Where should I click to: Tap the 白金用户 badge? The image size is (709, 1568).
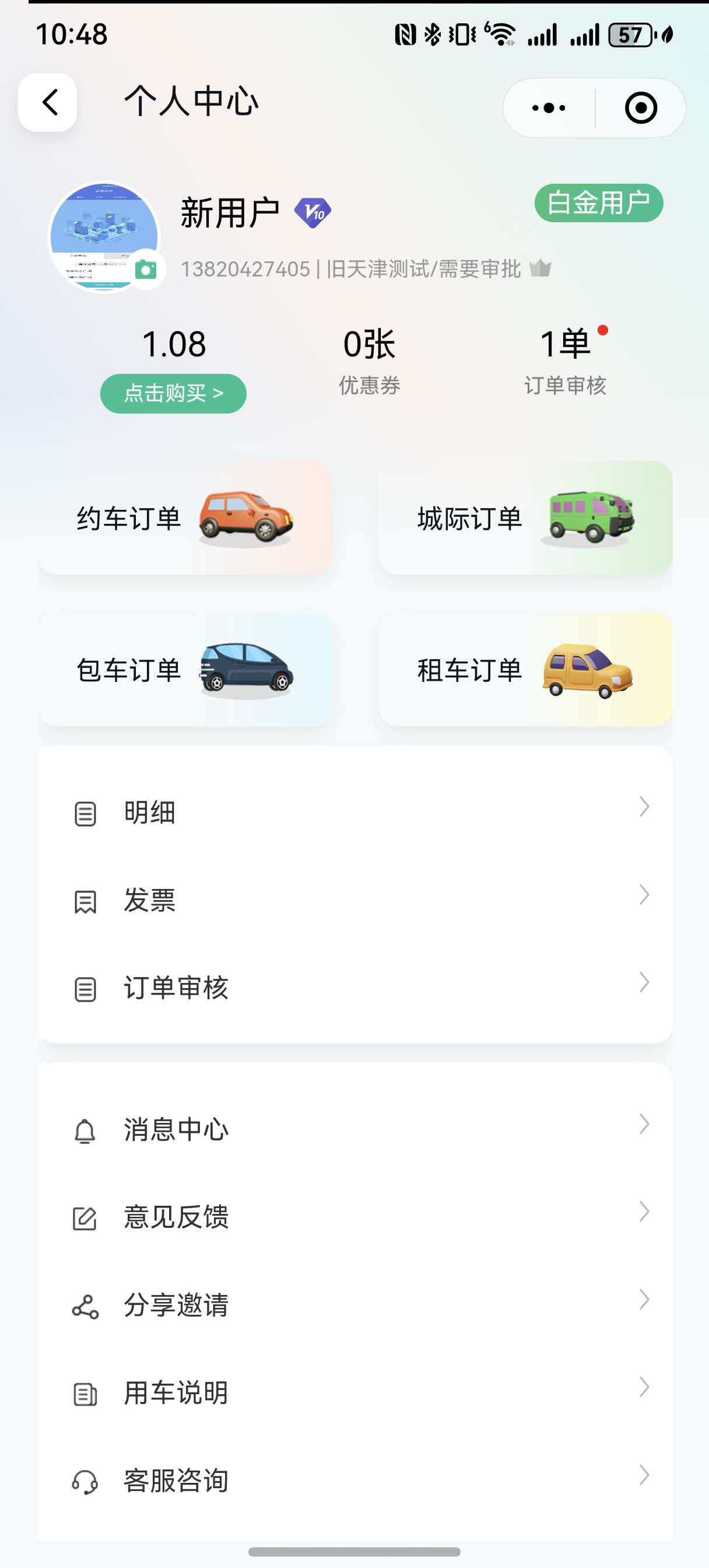point(599,202)
